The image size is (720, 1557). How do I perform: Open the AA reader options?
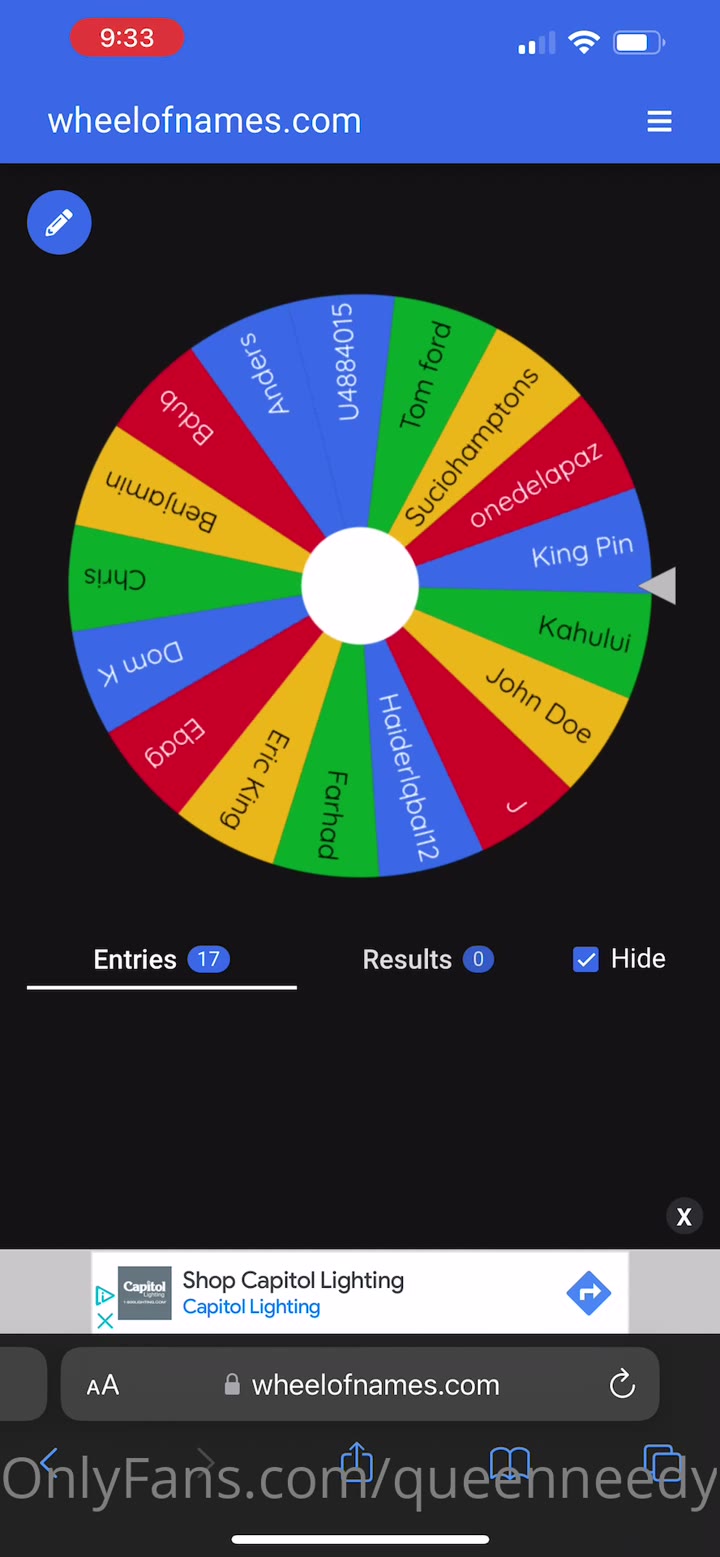point(103,1385)
